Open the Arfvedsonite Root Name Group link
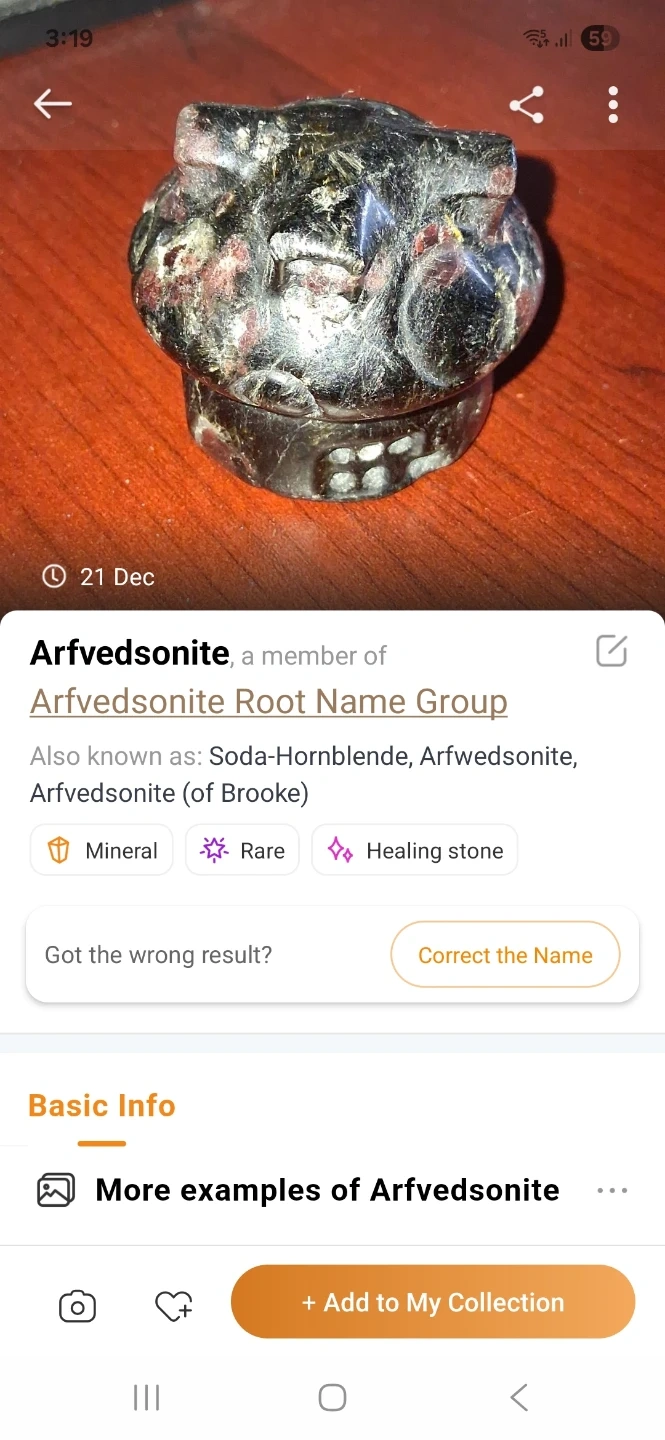 tap(269, 701)
